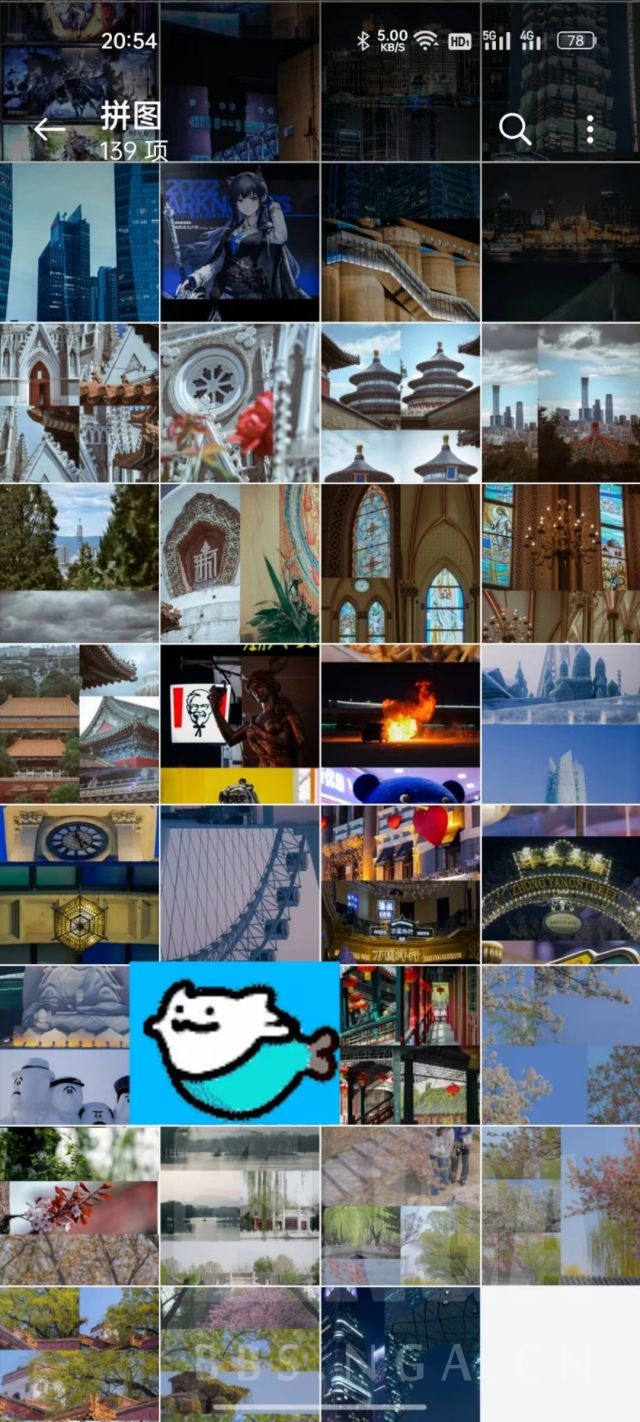The image size is (640, 1422).
Task: Open search in the gallery
Action: click(514, 129)
